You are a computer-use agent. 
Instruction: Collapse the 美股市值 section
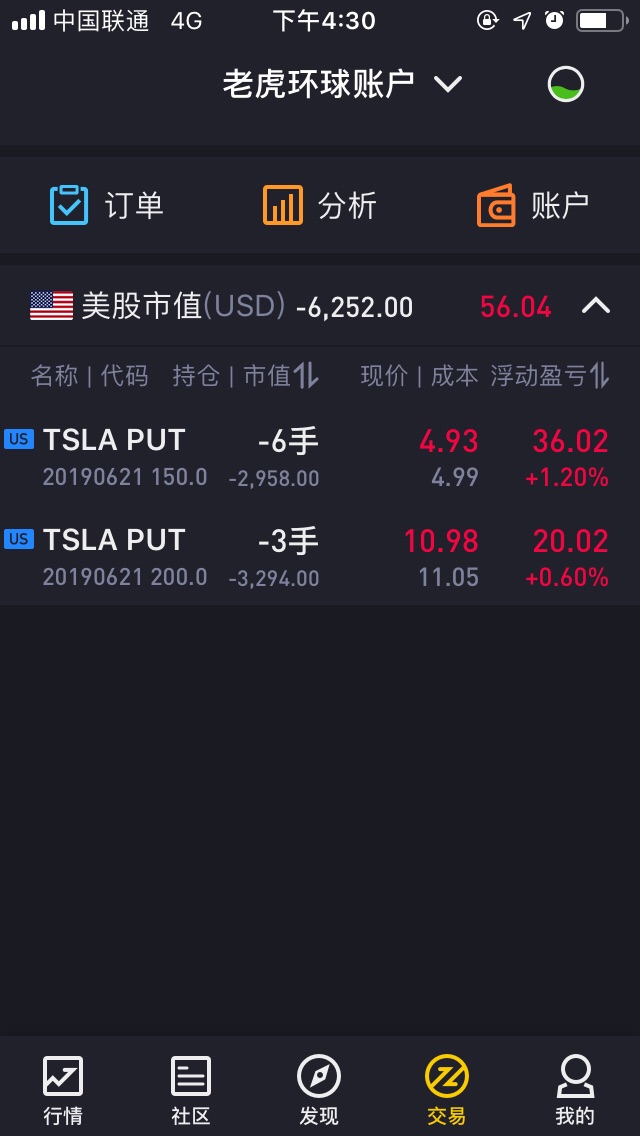(596, 306)
